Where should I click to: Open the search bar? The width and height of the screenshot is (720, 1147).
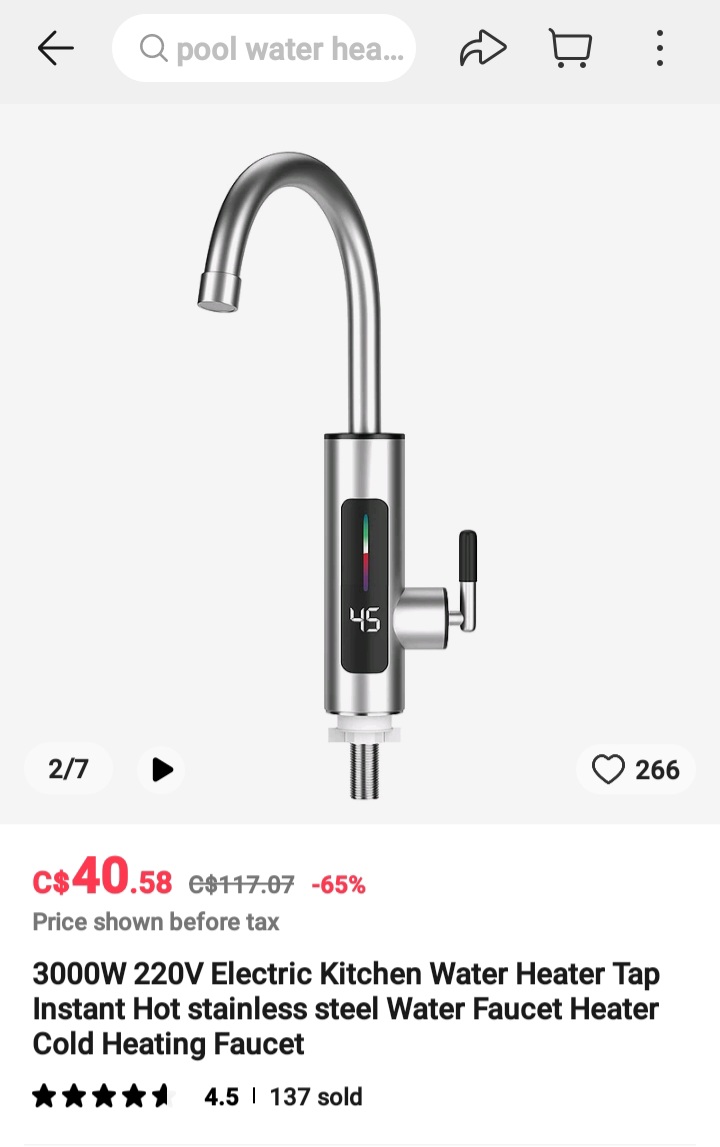pos(264,48)
